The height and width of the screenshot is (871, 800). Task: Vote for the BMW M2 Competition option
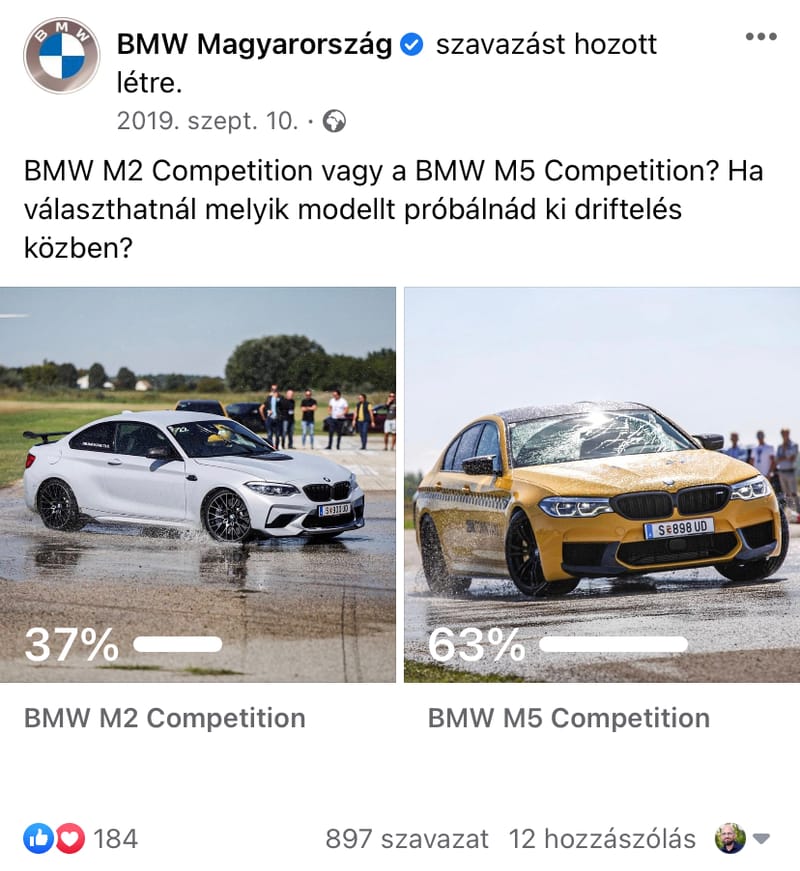[198, 485]
